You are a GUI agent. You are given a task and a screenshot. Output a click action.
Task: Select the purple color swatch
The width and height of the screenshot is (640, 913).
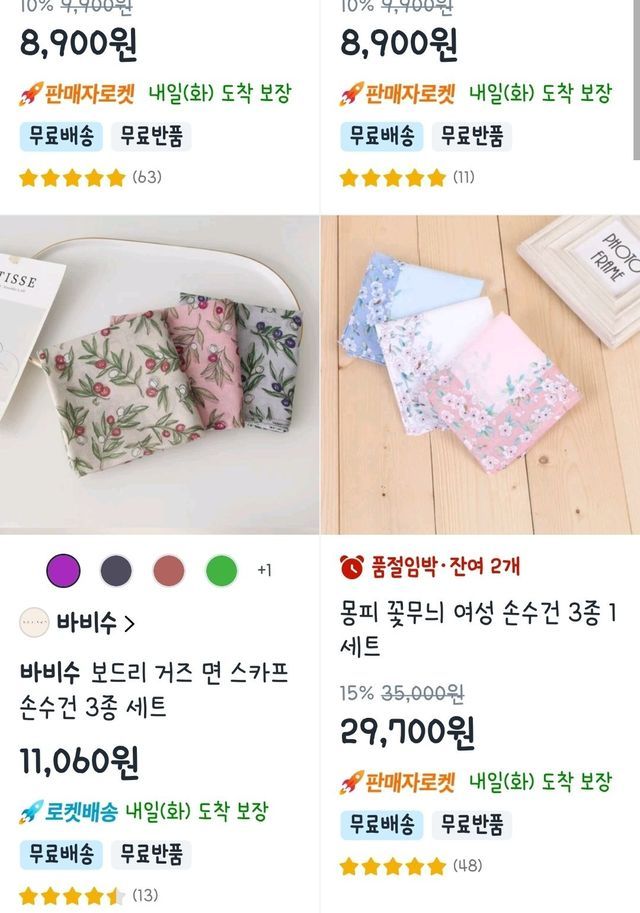[x=63, y=571]
